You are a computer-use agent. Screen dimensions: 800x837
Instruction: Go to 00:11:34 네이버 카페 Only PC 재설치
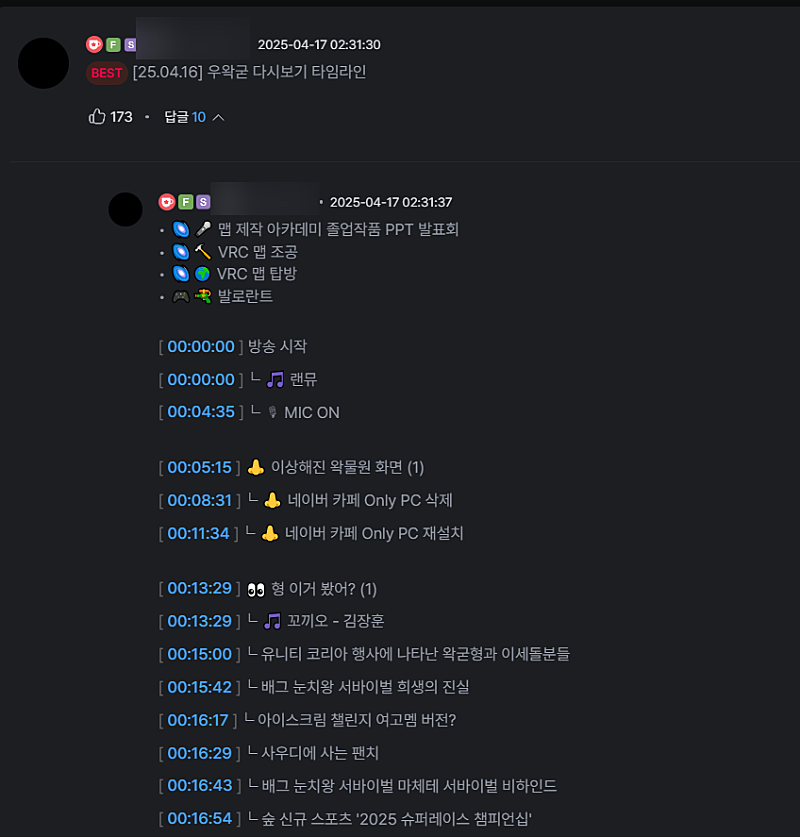pos(200,533)
